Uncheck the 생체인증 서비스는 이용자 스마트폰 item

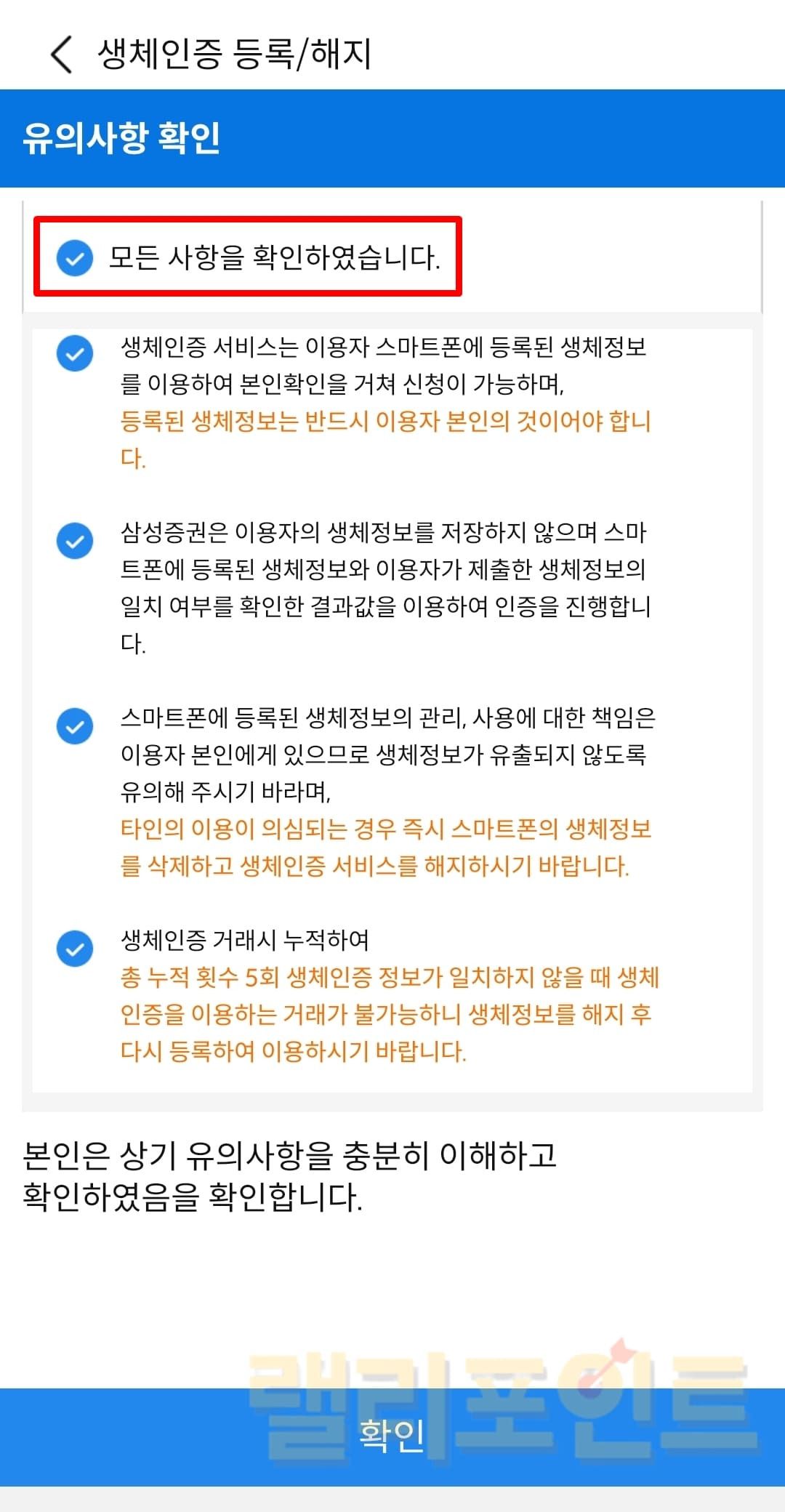point(75,354)
